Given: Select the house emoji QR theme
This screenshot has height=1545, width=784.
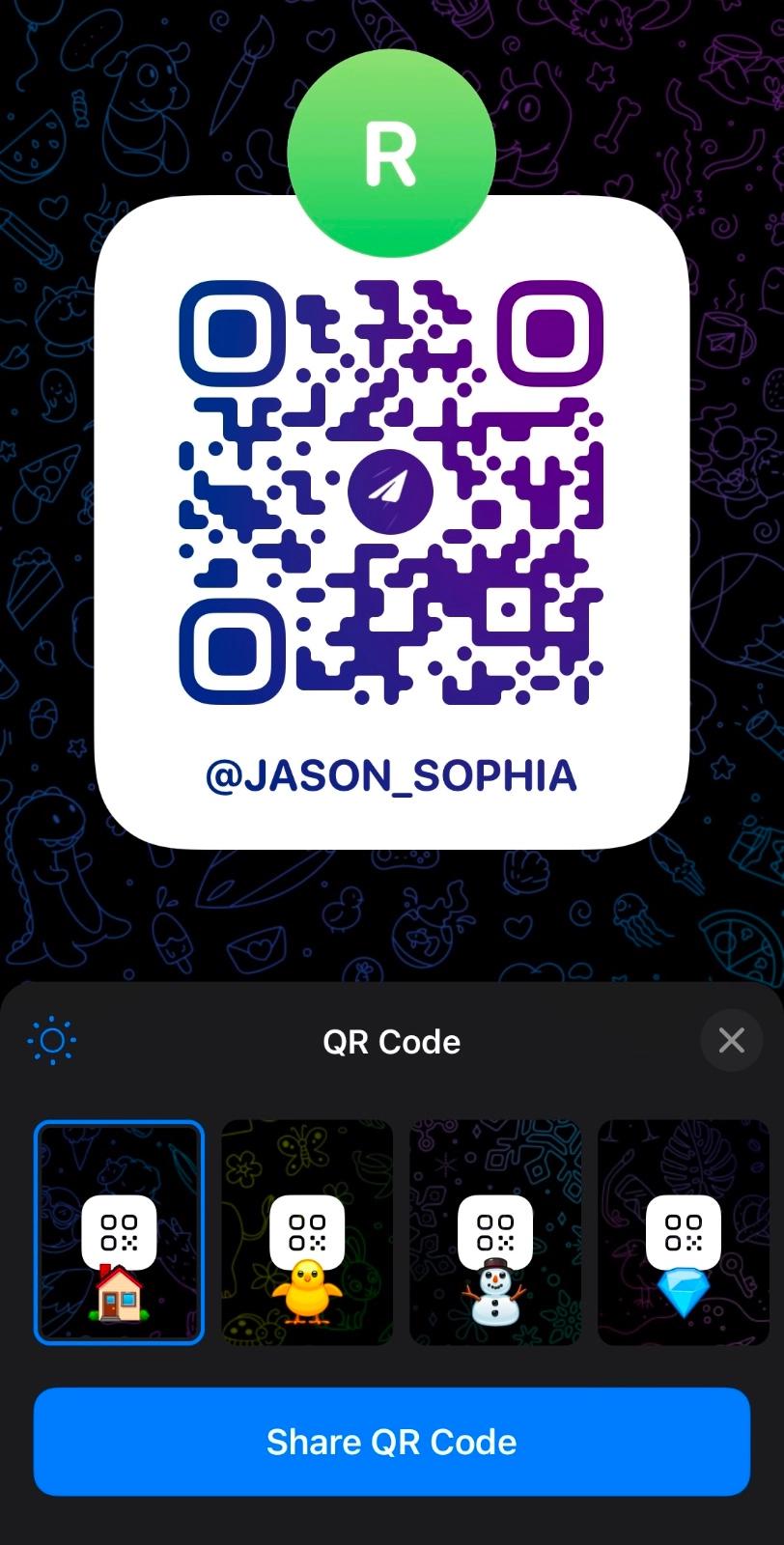Looking at the screenshot, I should coord(119,1232).
